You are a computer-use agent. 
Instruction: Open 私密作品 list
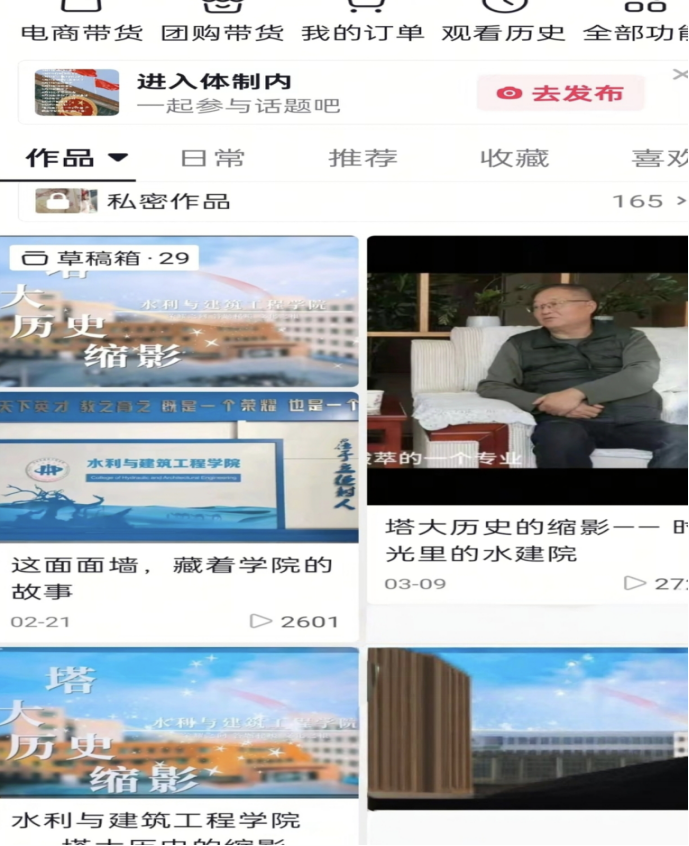(350, 201)
